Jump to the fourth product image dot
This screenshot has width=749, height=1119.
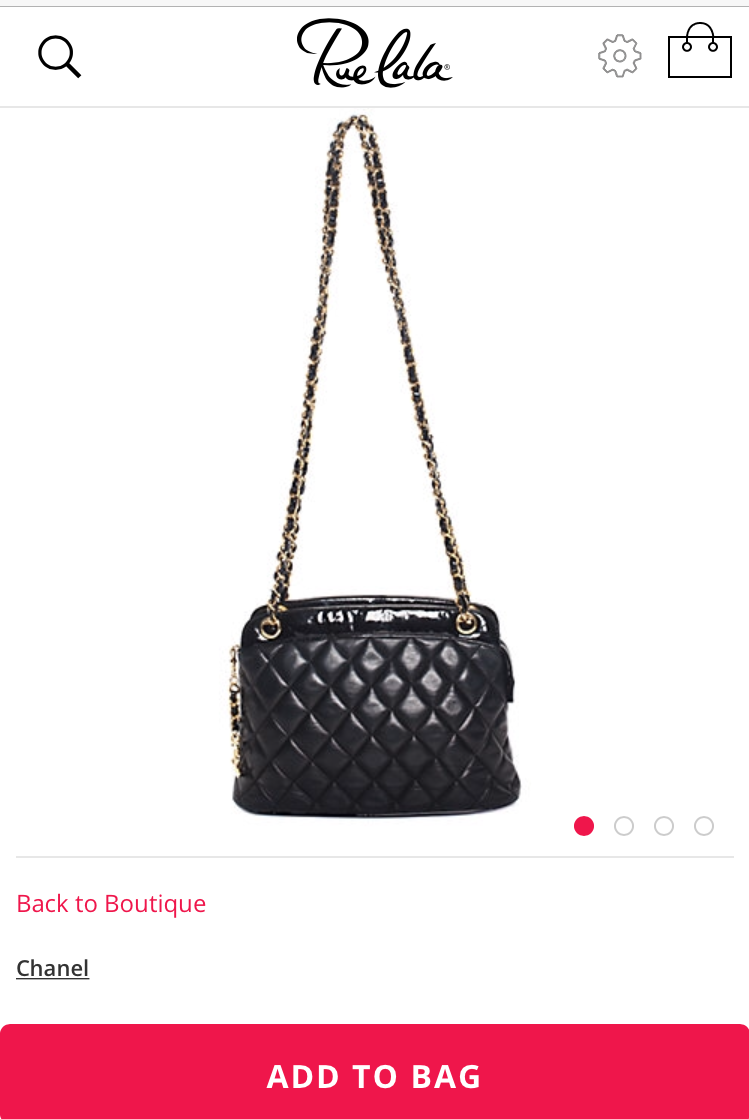click(704, 826)
